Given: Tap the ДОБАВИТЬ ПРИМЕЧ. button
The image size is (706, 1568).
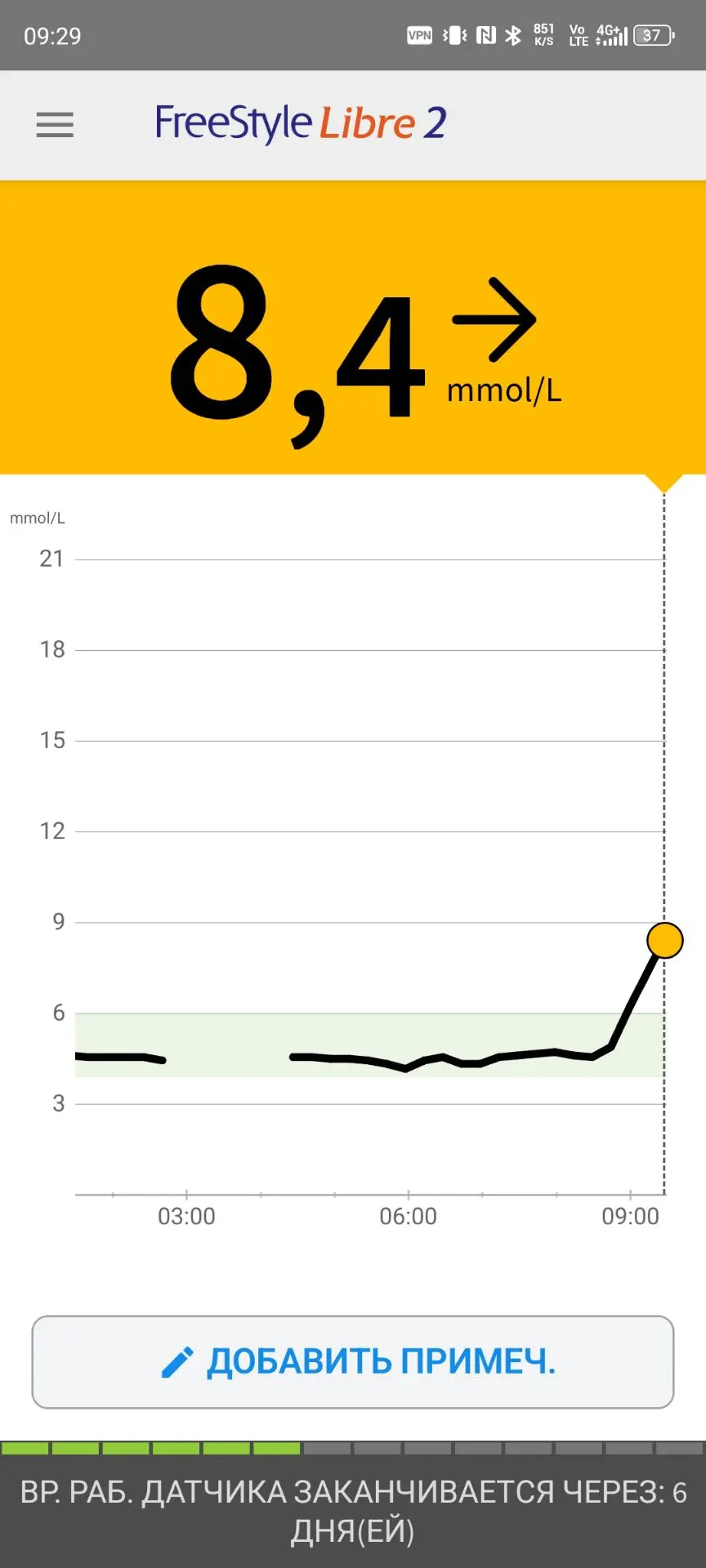Looking at the screenshot, I should pyautogui.click(x=353, y=1361).
